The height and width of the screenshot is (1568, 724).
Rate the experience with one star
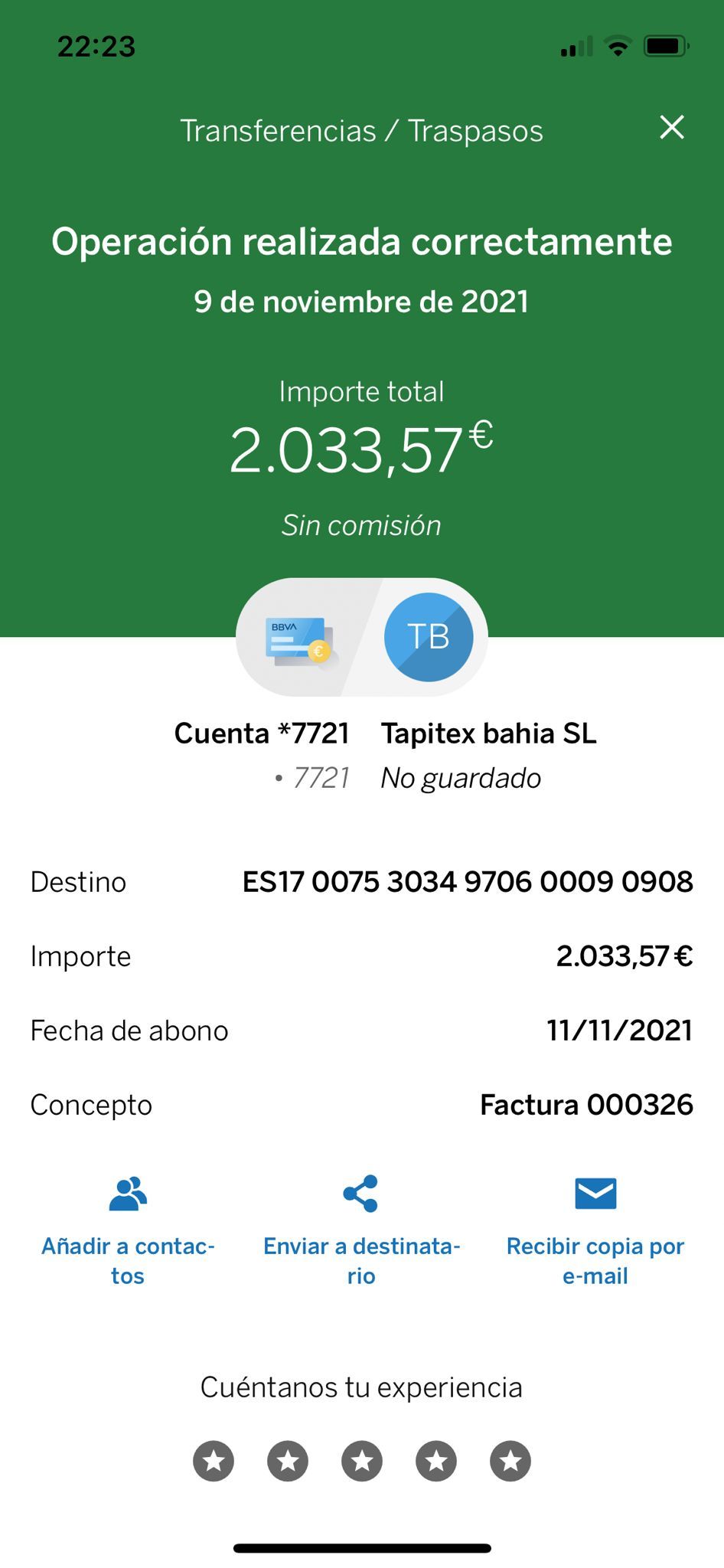214,1461
